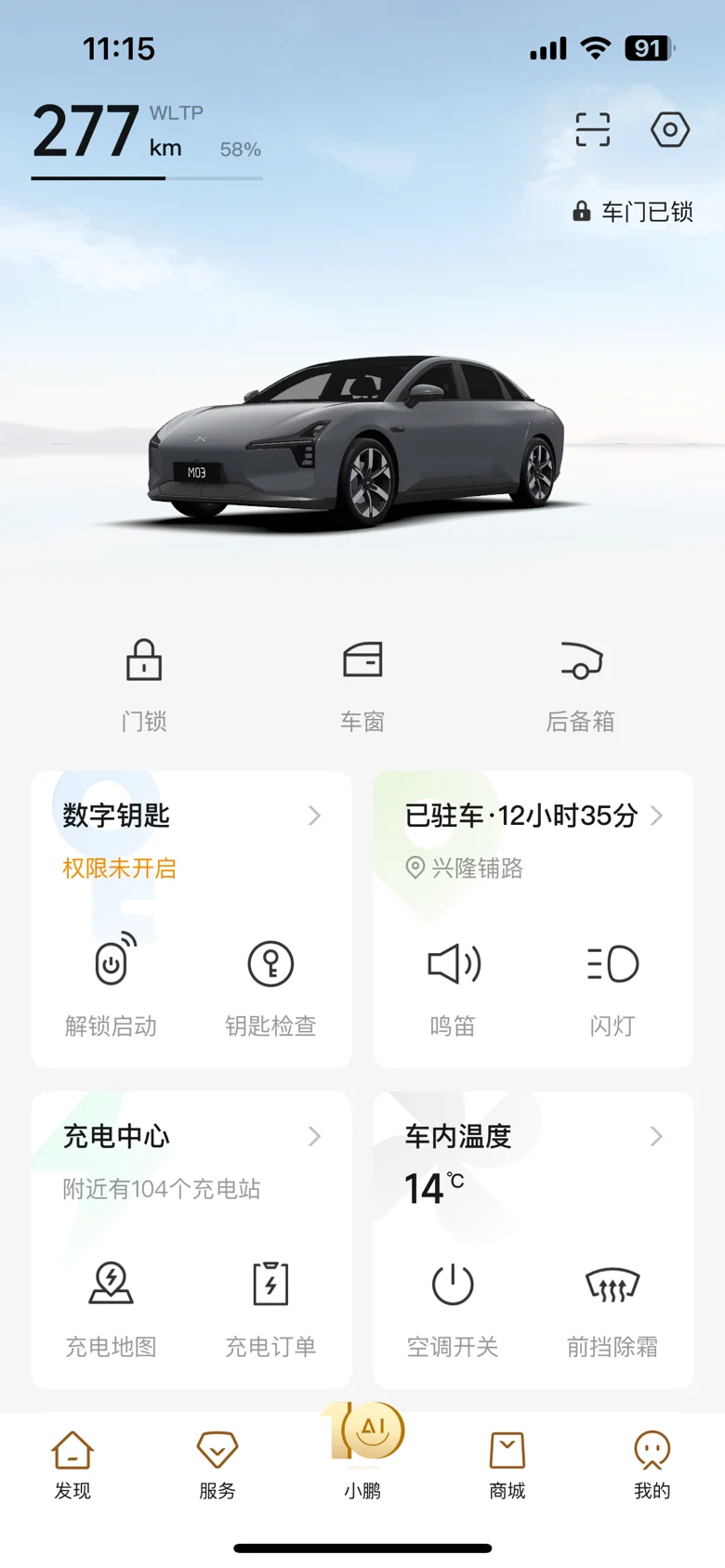Image resolution: width=725 pixels, height=1568 pixels.
Task: View 充电订单 charging orders
Action: tap(270, 1305)
